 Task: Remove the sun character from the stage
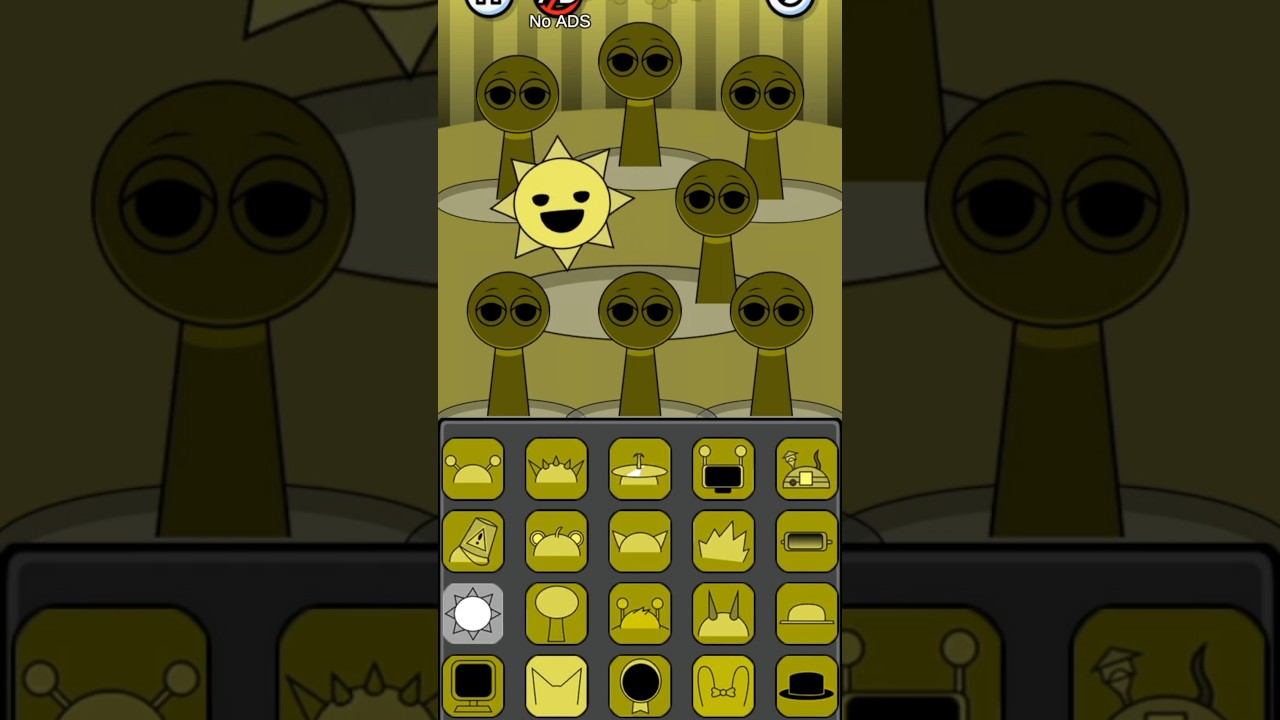pos(562,203)
